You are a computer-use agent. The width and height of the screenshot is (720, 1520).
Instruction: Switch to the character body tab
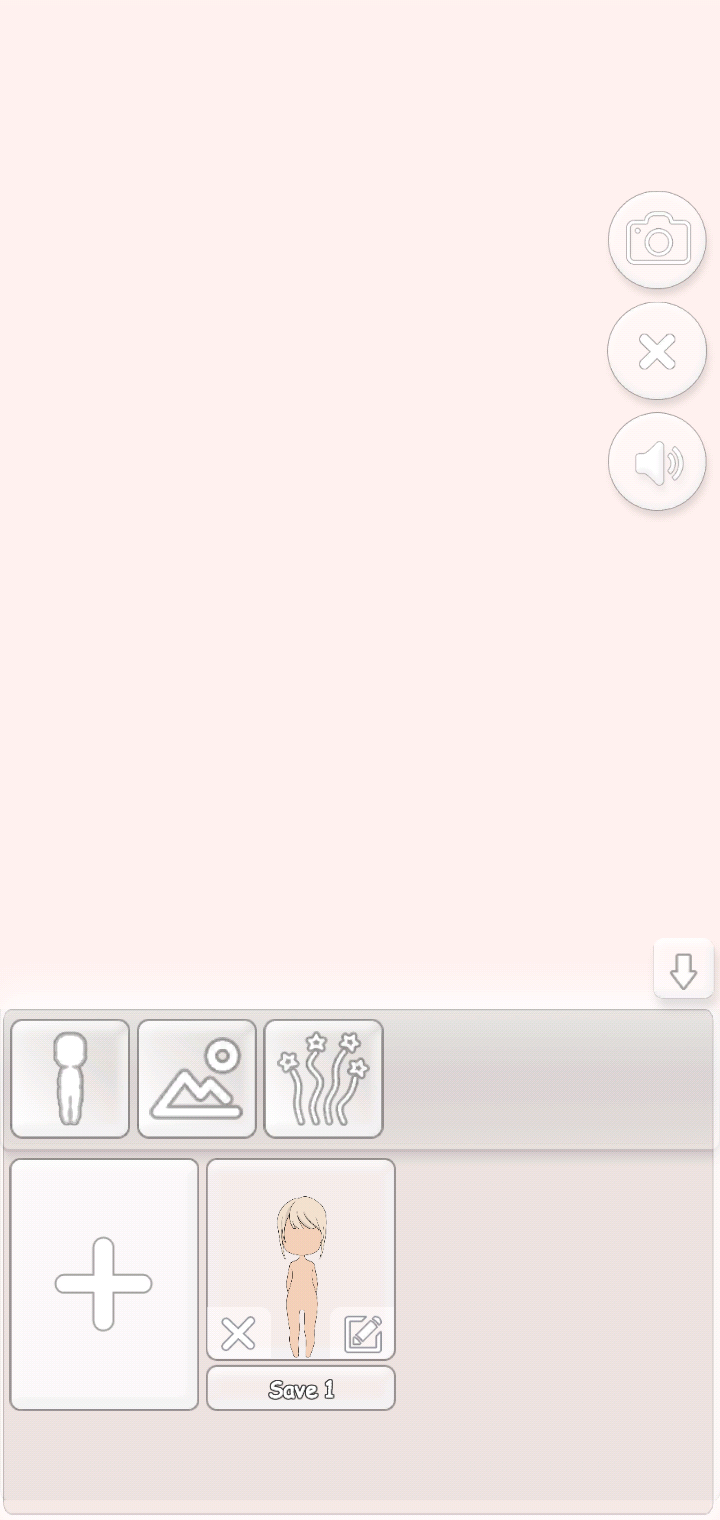[x=70, y=1079]
